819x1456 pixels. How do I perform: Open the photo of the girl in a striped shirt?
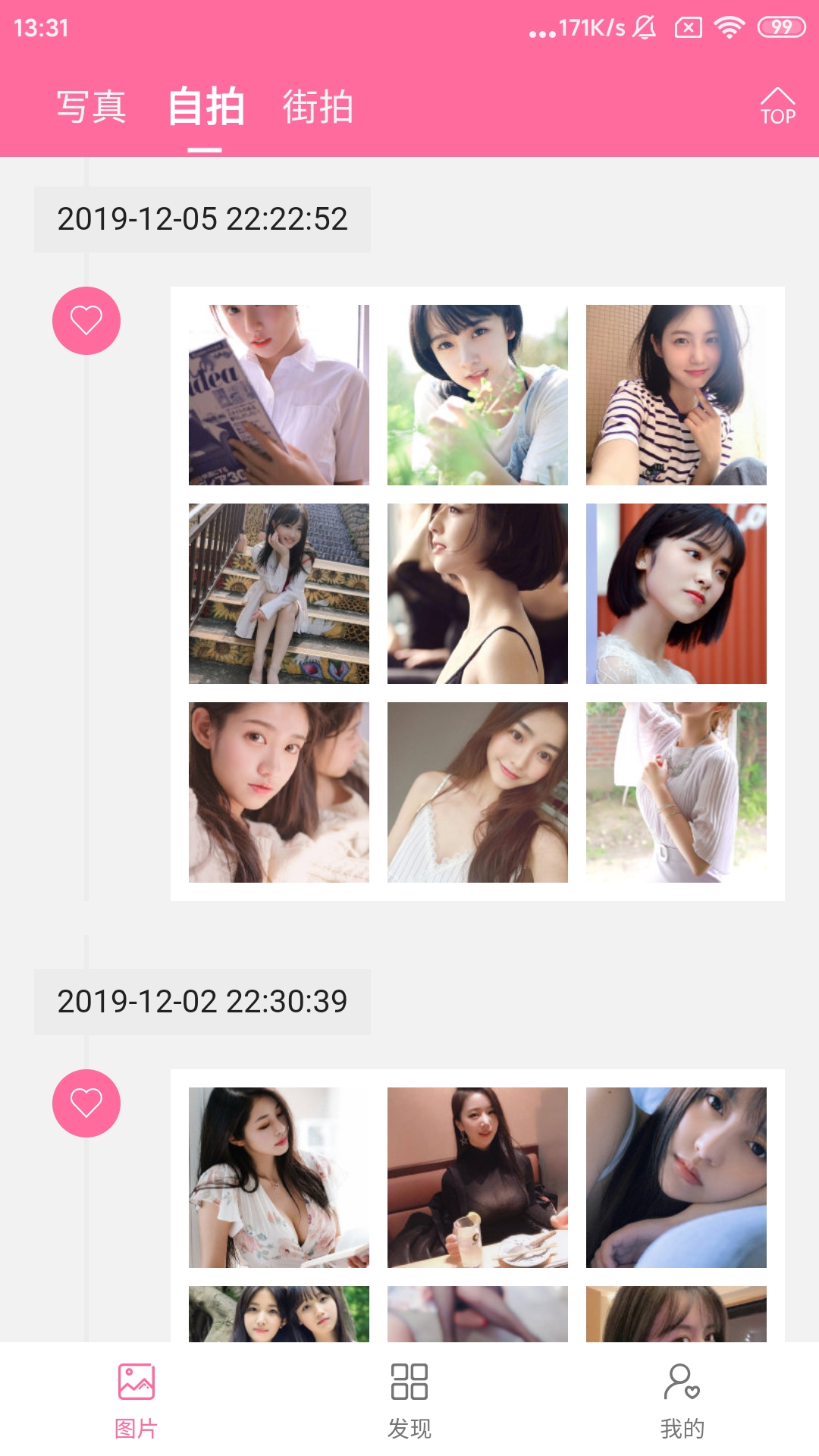click(676, 395)
